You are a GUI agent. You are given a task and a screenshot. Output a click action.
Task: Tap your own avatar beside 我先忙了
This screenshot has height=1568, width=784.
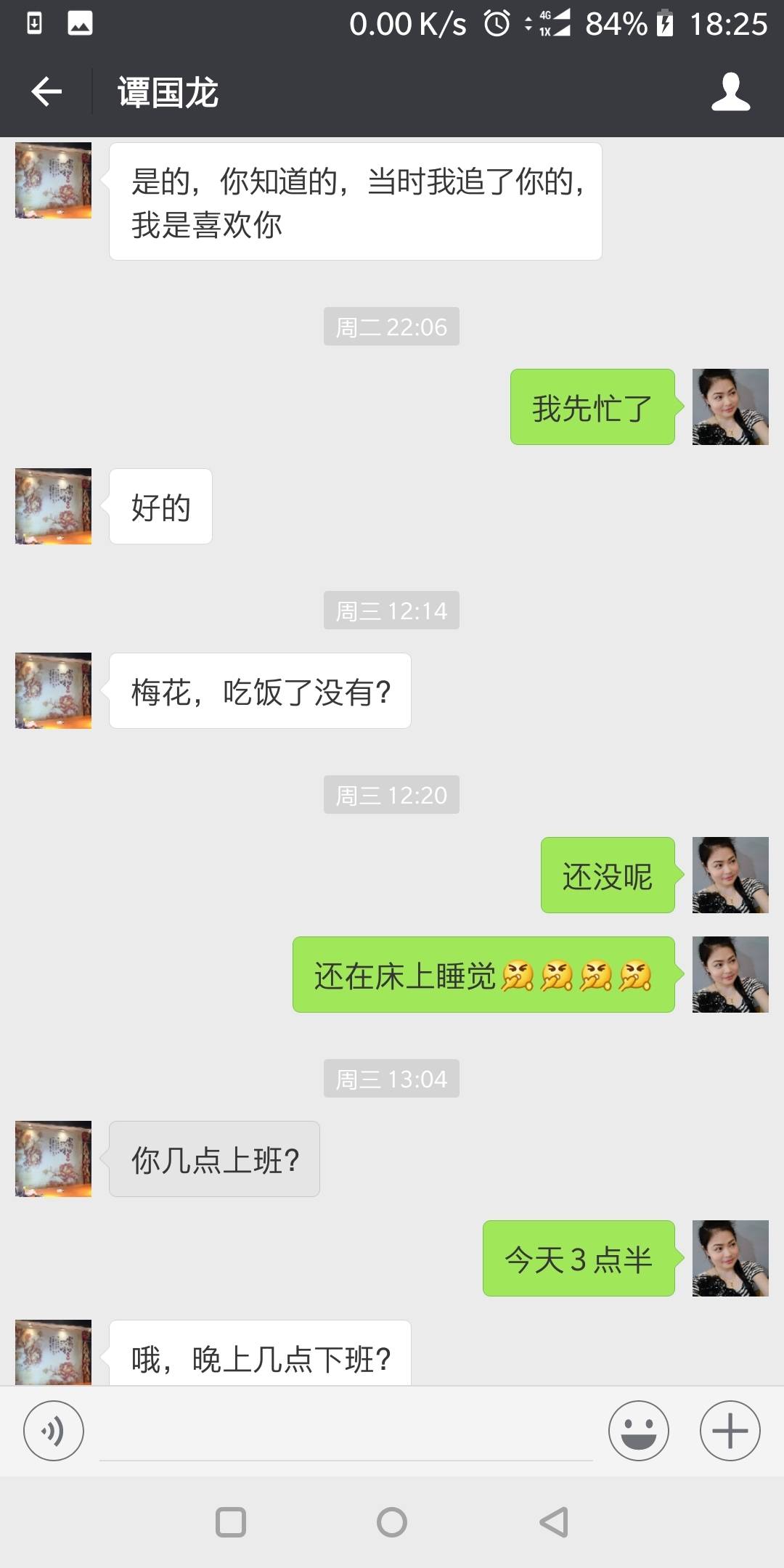730,407
